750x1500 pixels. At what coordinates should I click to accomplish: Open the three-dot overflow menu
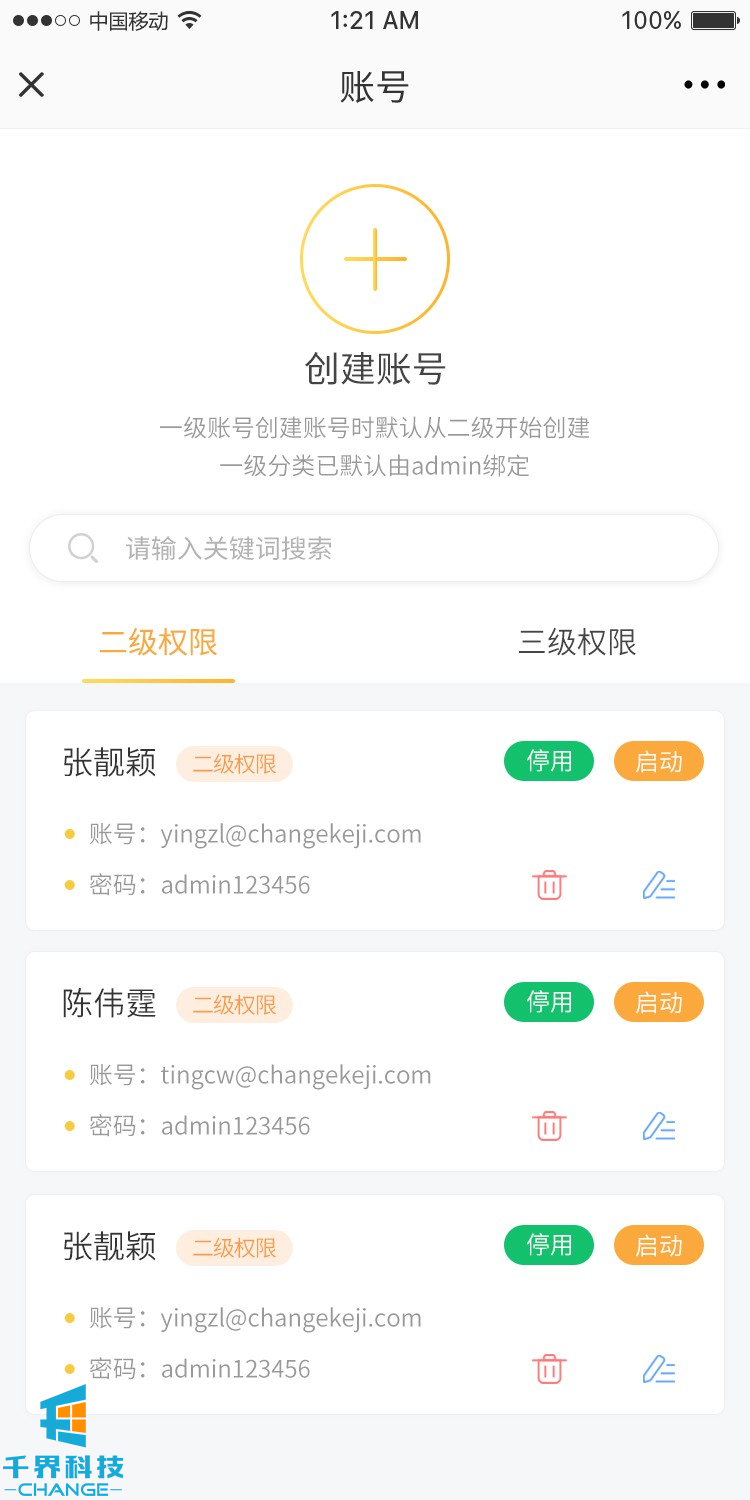coord(704,85)
